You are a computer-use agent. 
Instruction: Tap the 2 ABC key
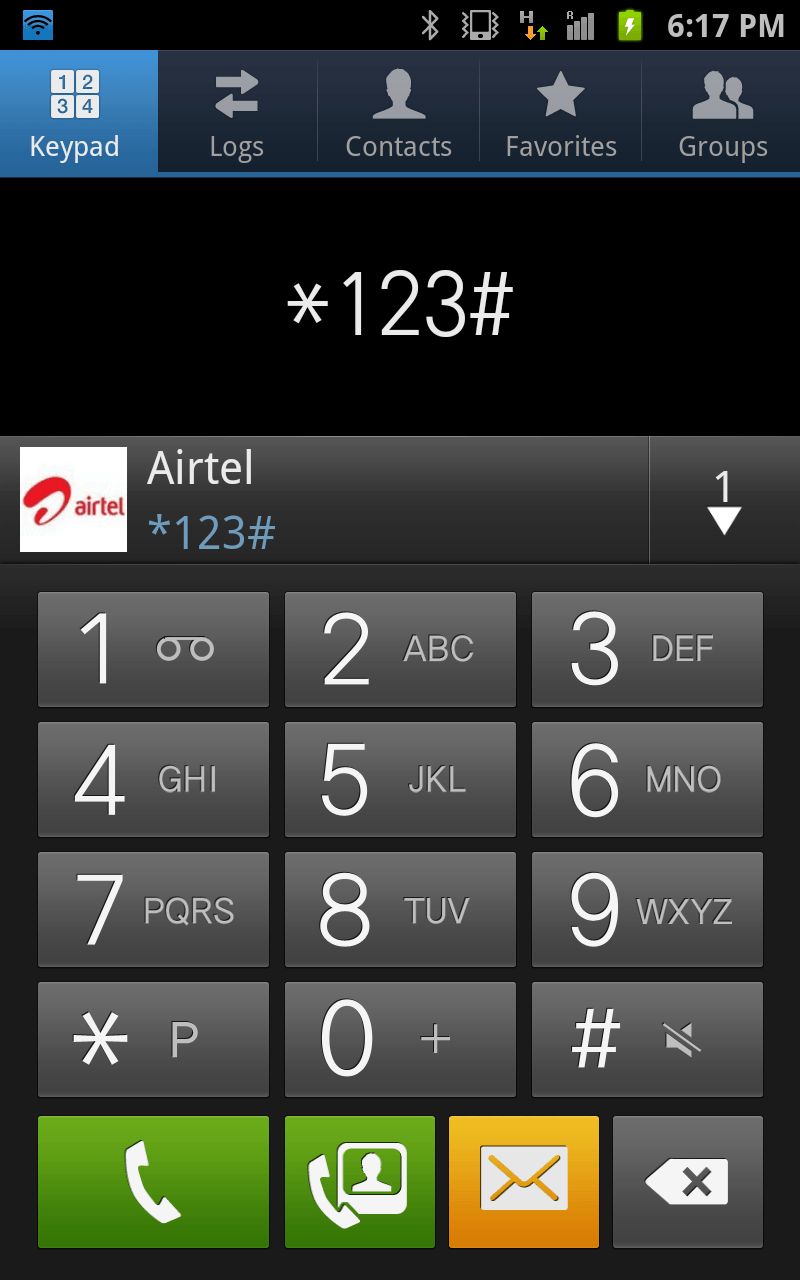pos(400,649)
